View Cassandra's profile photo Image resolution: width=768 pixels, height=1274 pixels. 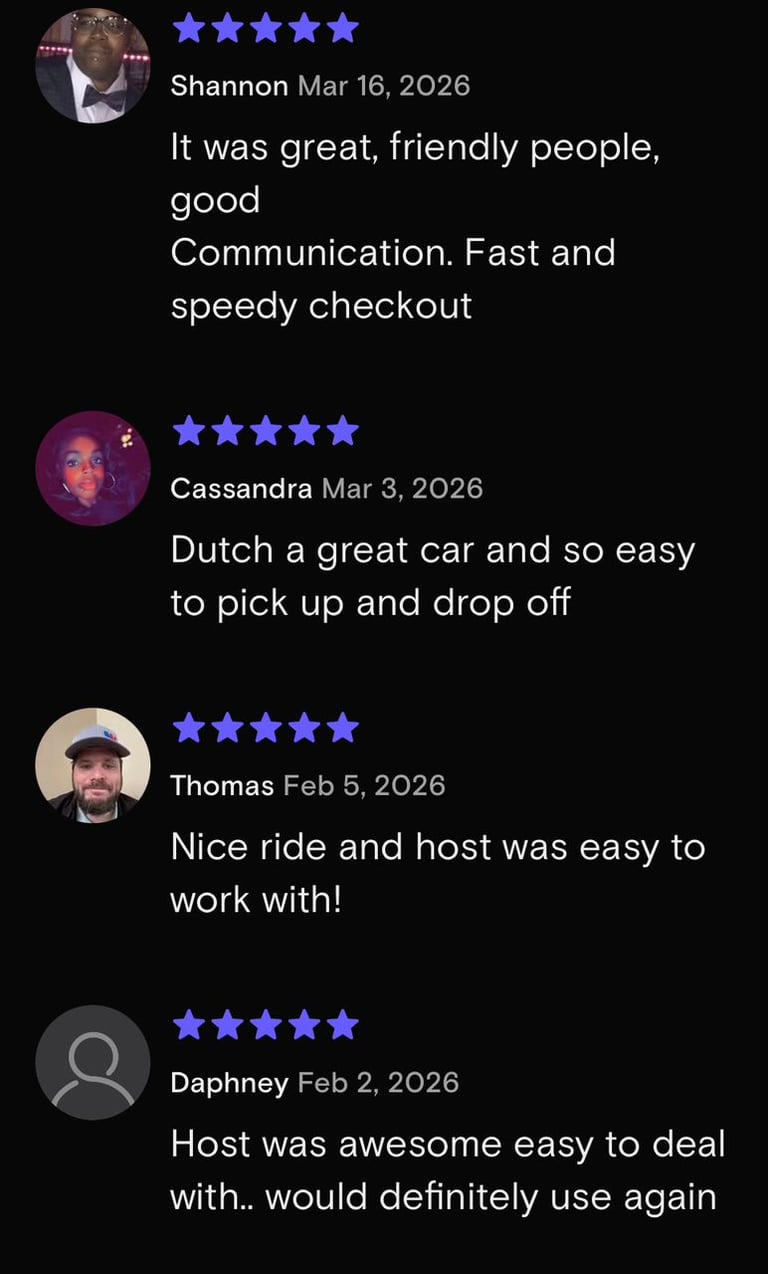coord(93,468)
